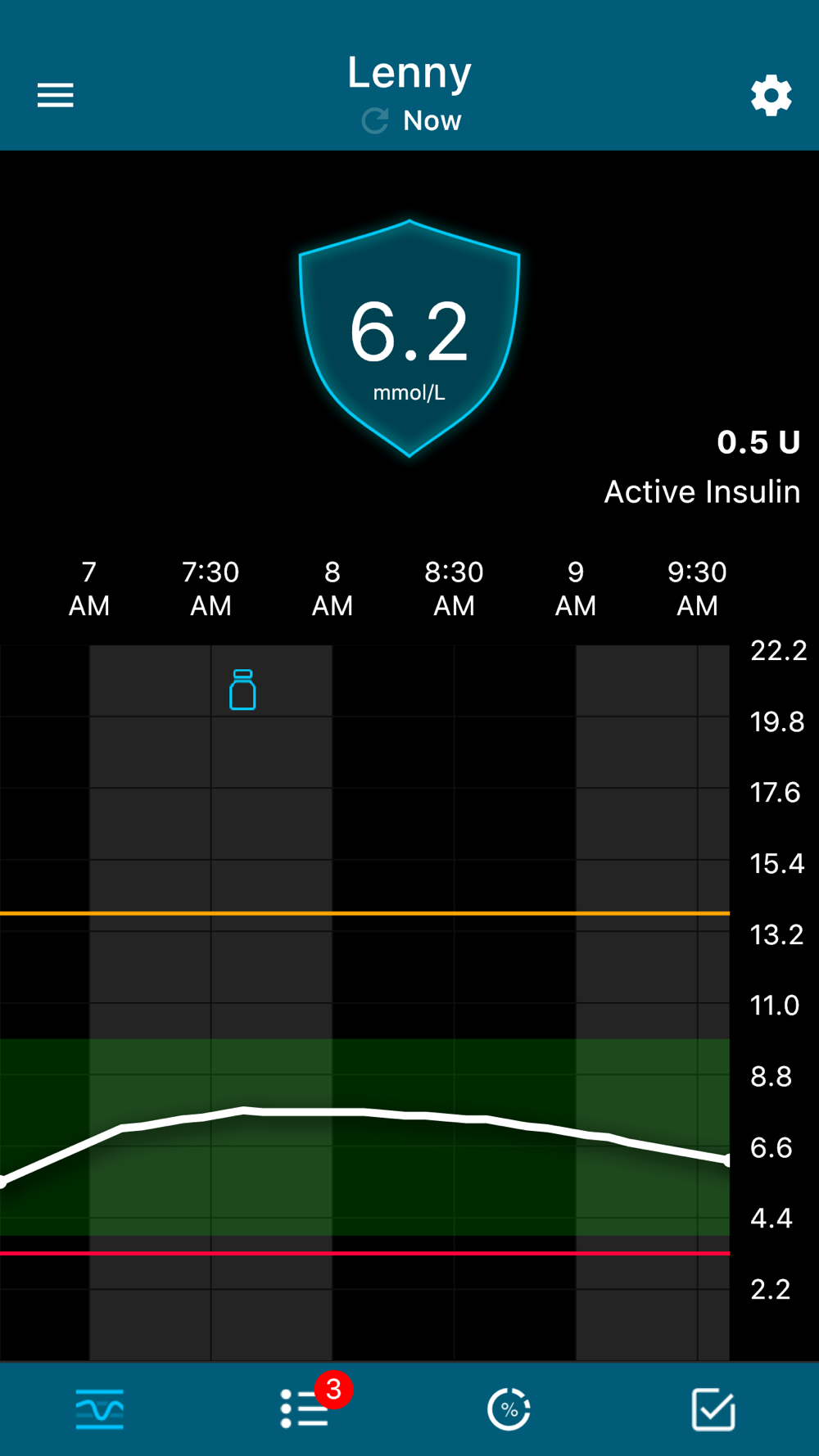Tap the insulin vial marker on the graph

coord(242,690)
